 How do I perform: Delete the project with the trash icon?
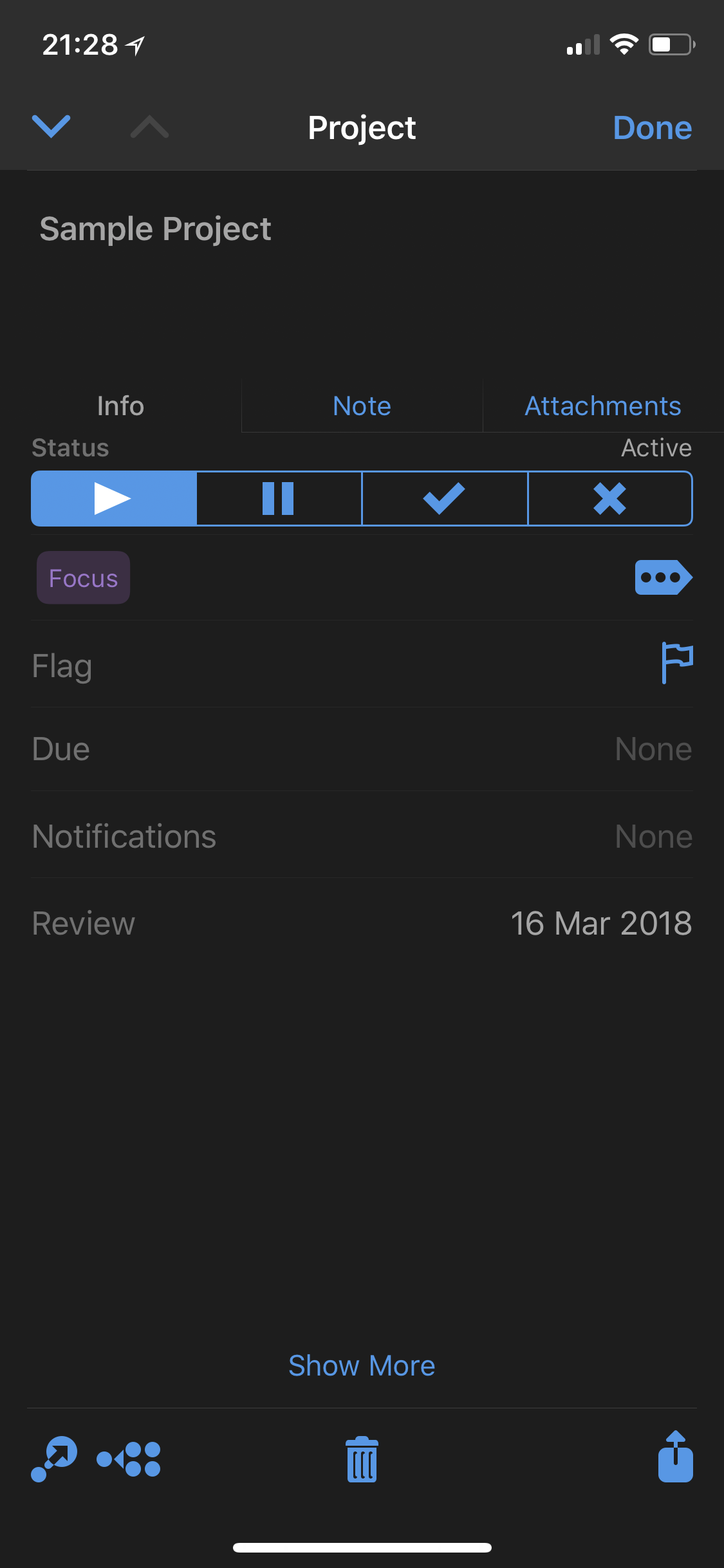362,1459
